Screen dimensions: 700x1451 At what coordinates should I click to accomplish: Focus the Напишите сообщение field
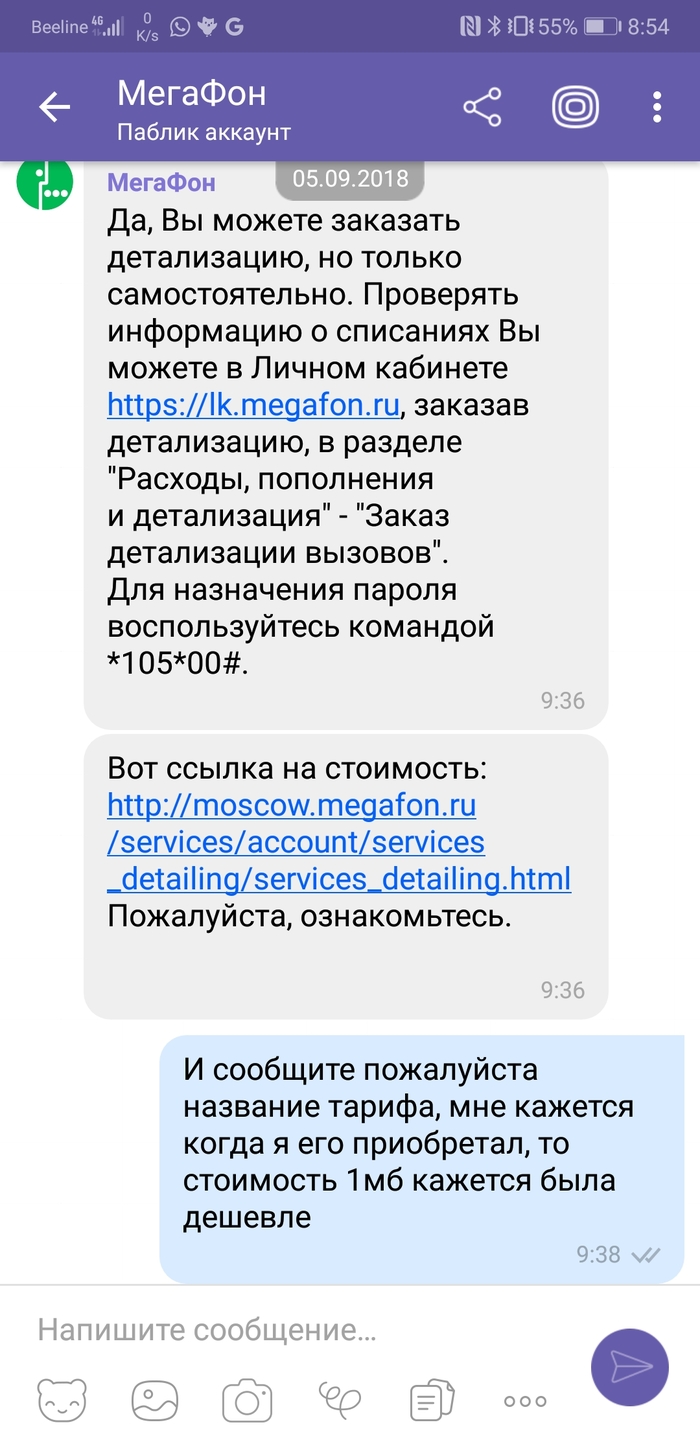tap(300, 1331)
